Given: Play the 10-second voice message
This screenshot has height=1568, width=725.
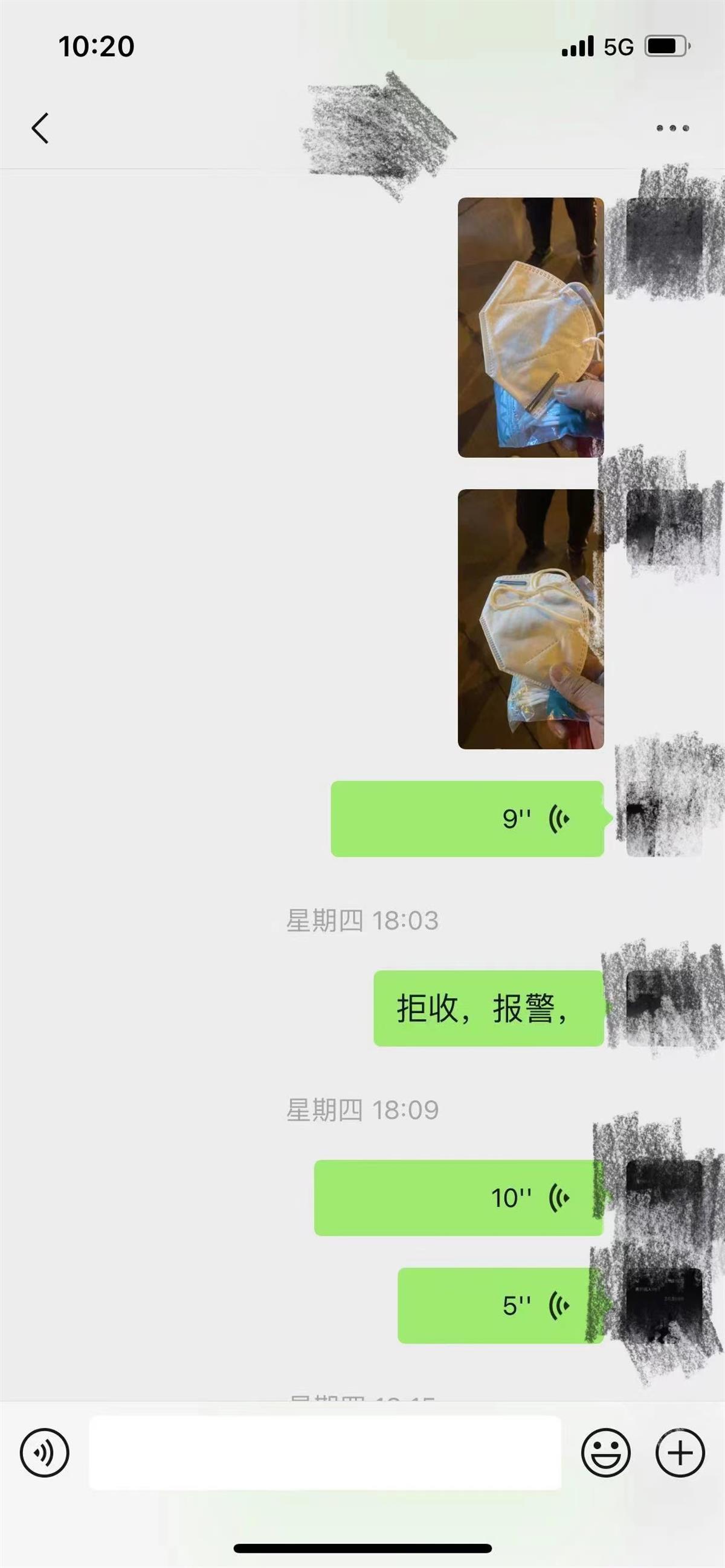Looking at the screenshot, I should point(458,1197).
